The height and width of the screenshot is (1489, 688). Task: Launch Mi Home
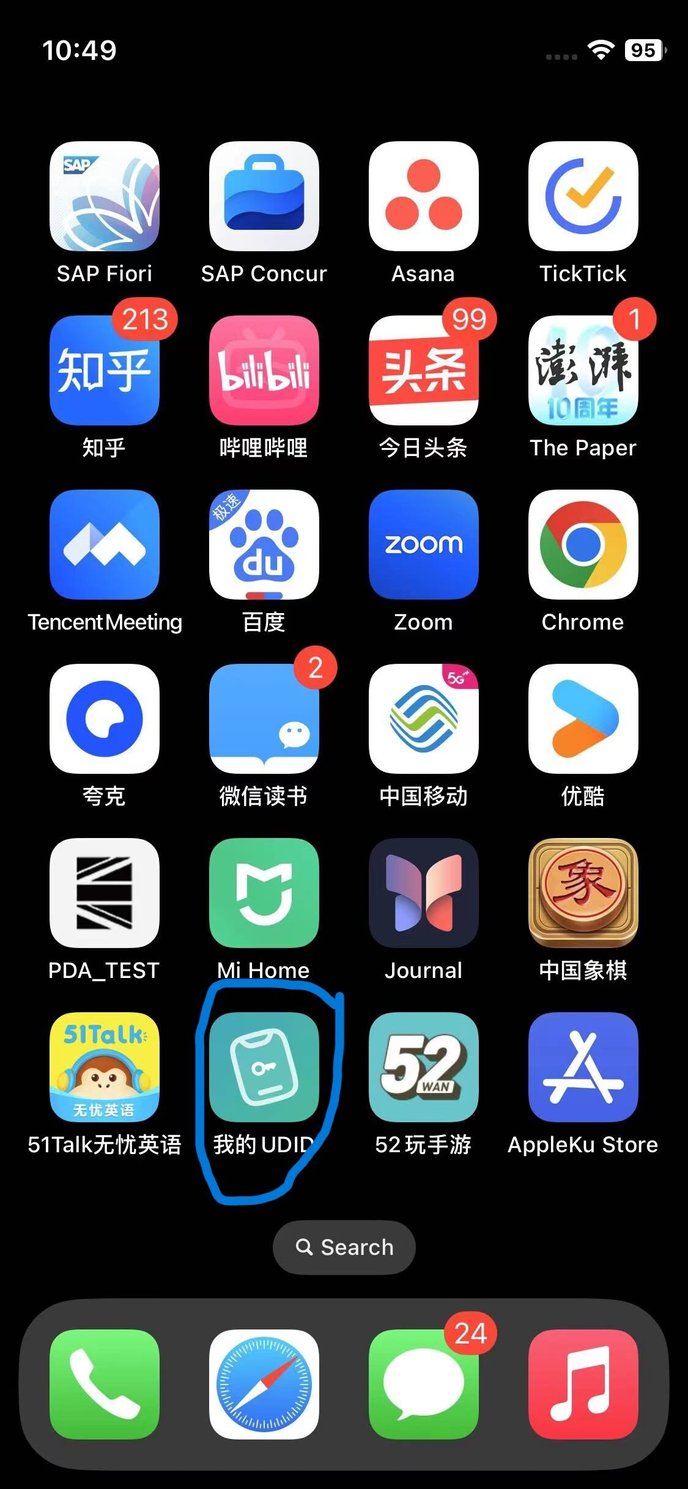pyautogui.click(x=264, y=893)
